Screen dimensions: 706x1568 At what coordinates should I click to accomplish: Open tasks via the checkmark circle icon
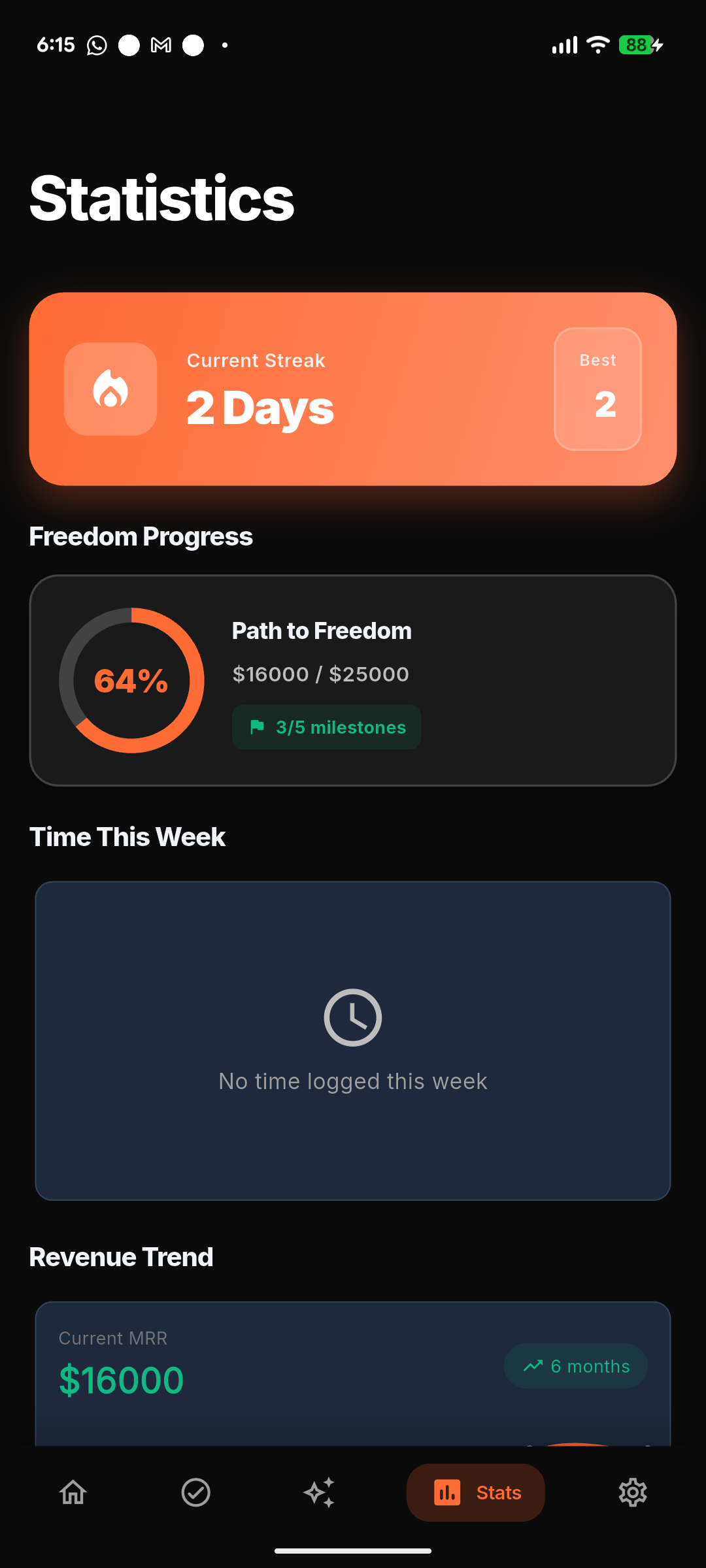[196, 1493]
